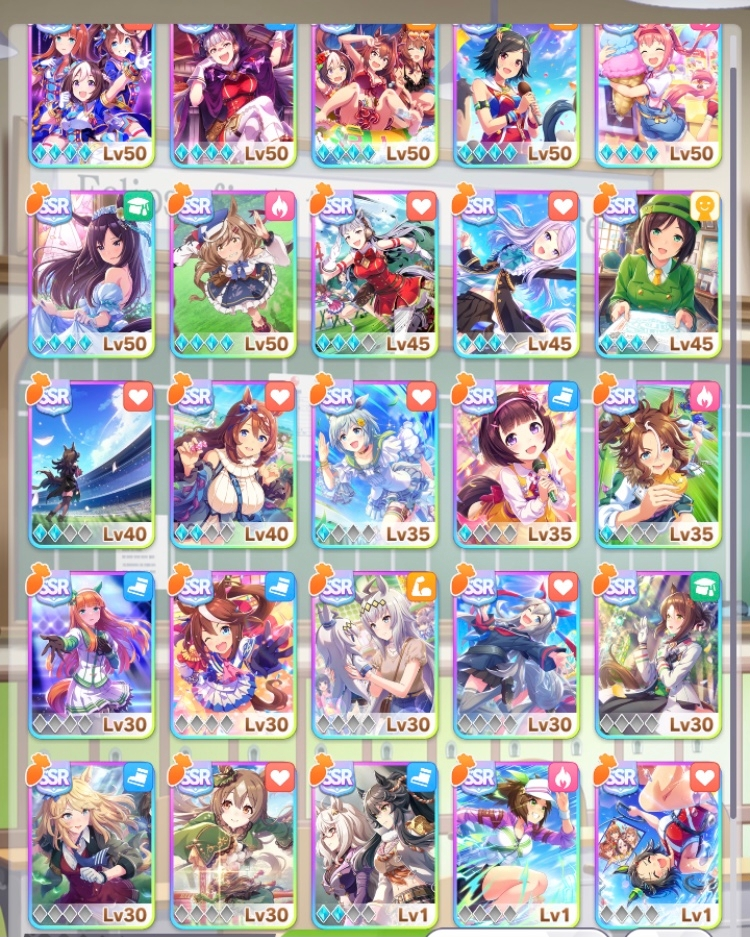Screen dimensions: 750x937
Task: Open the Lv45 heart card with red outfit
Action: [x=375, y=272]
